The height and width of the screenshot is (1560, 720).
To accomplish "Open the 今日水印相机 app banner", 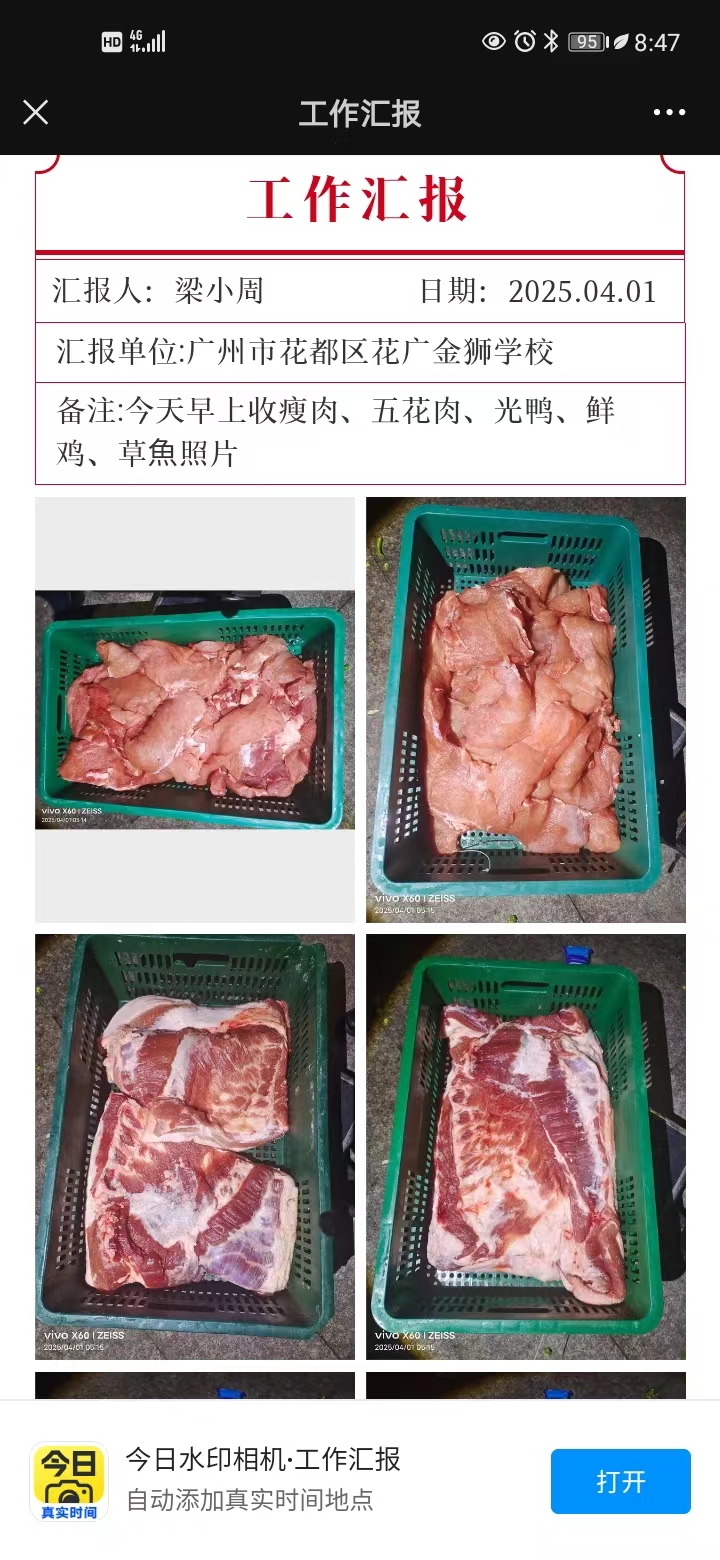I will [262, 1480].
